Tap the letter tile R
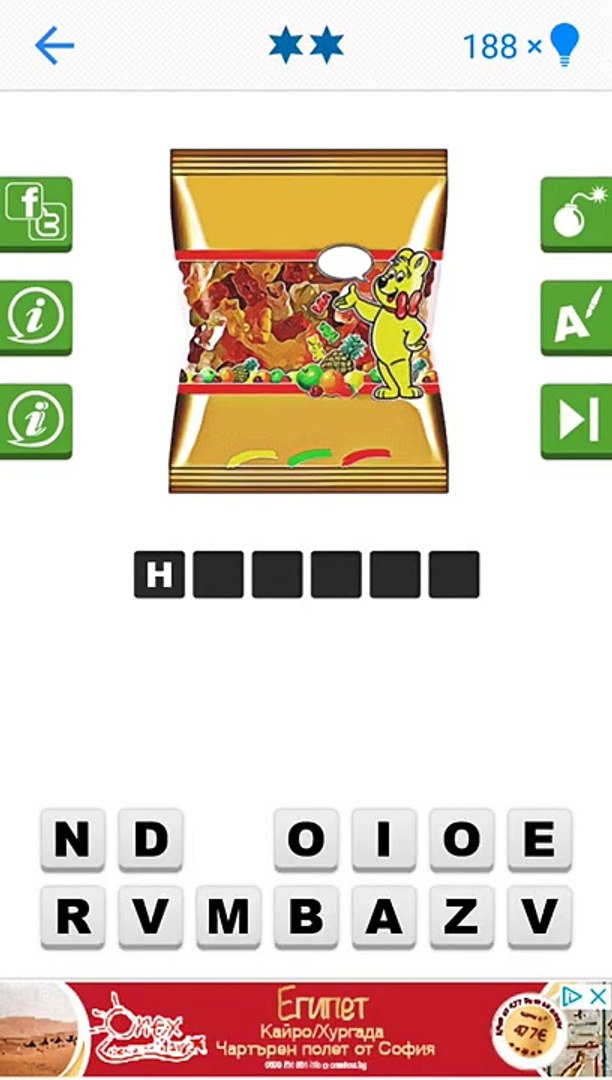 tap(72, 916)
